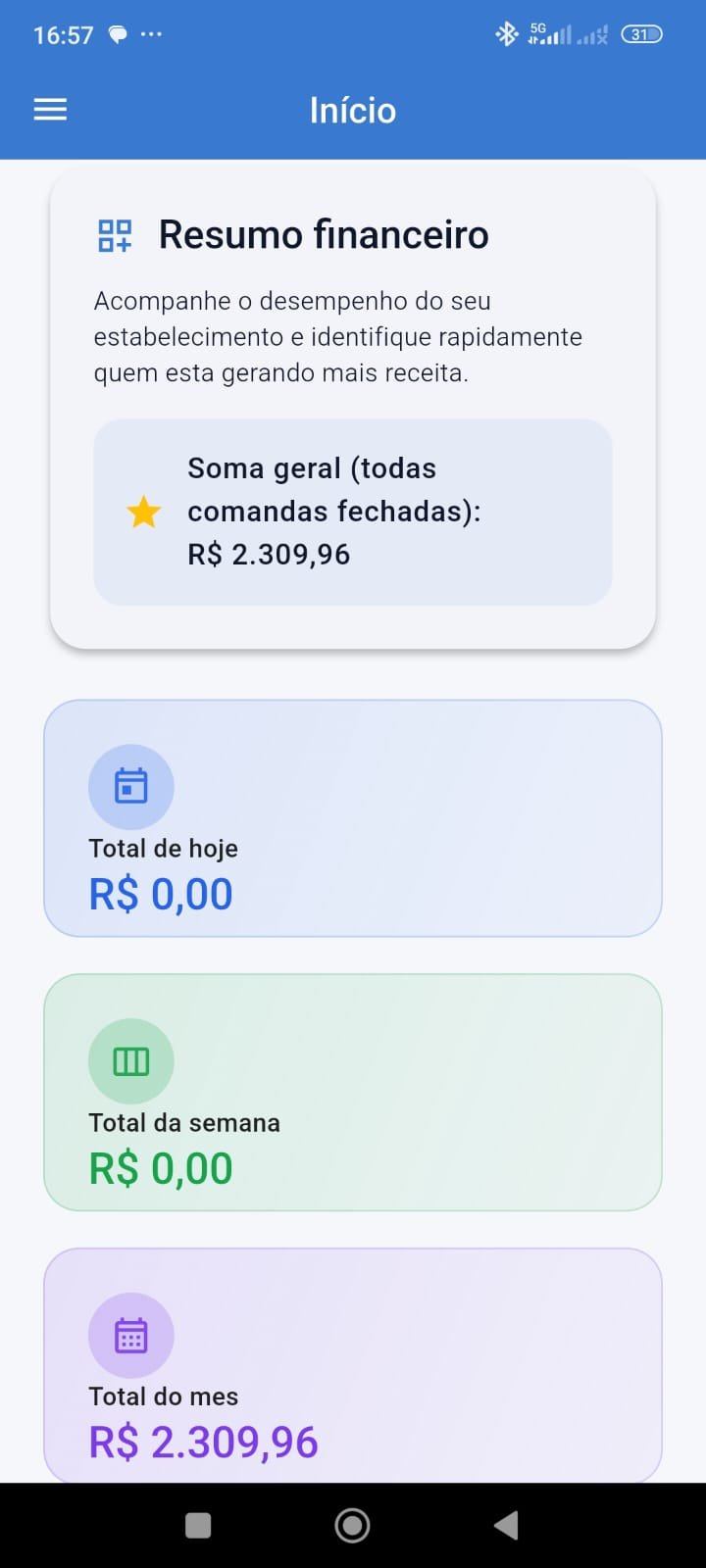706x1568 pixels.
Task: Tap the Início title in the header
Action: click(352, 110)
